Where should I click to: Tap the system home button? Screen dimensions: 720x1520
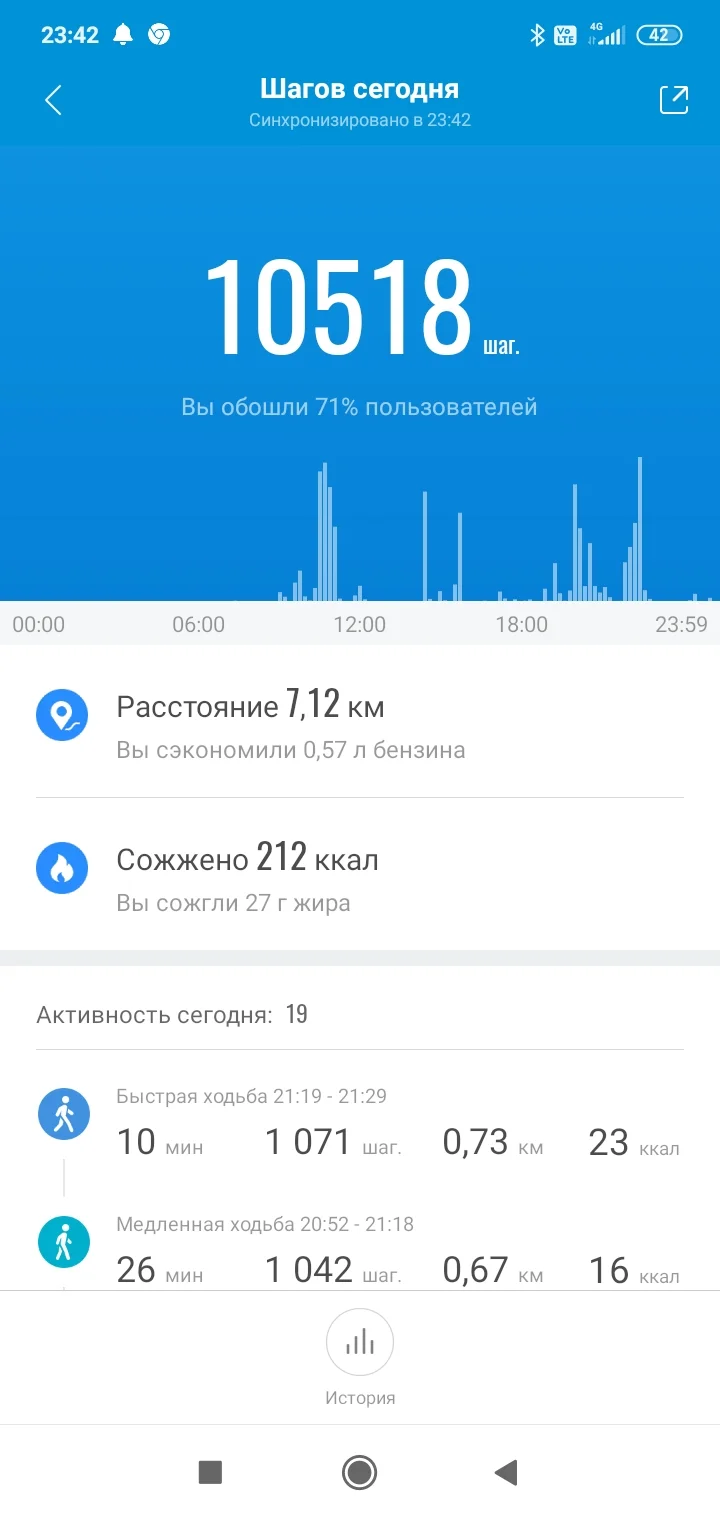[x=359, y=1472]
